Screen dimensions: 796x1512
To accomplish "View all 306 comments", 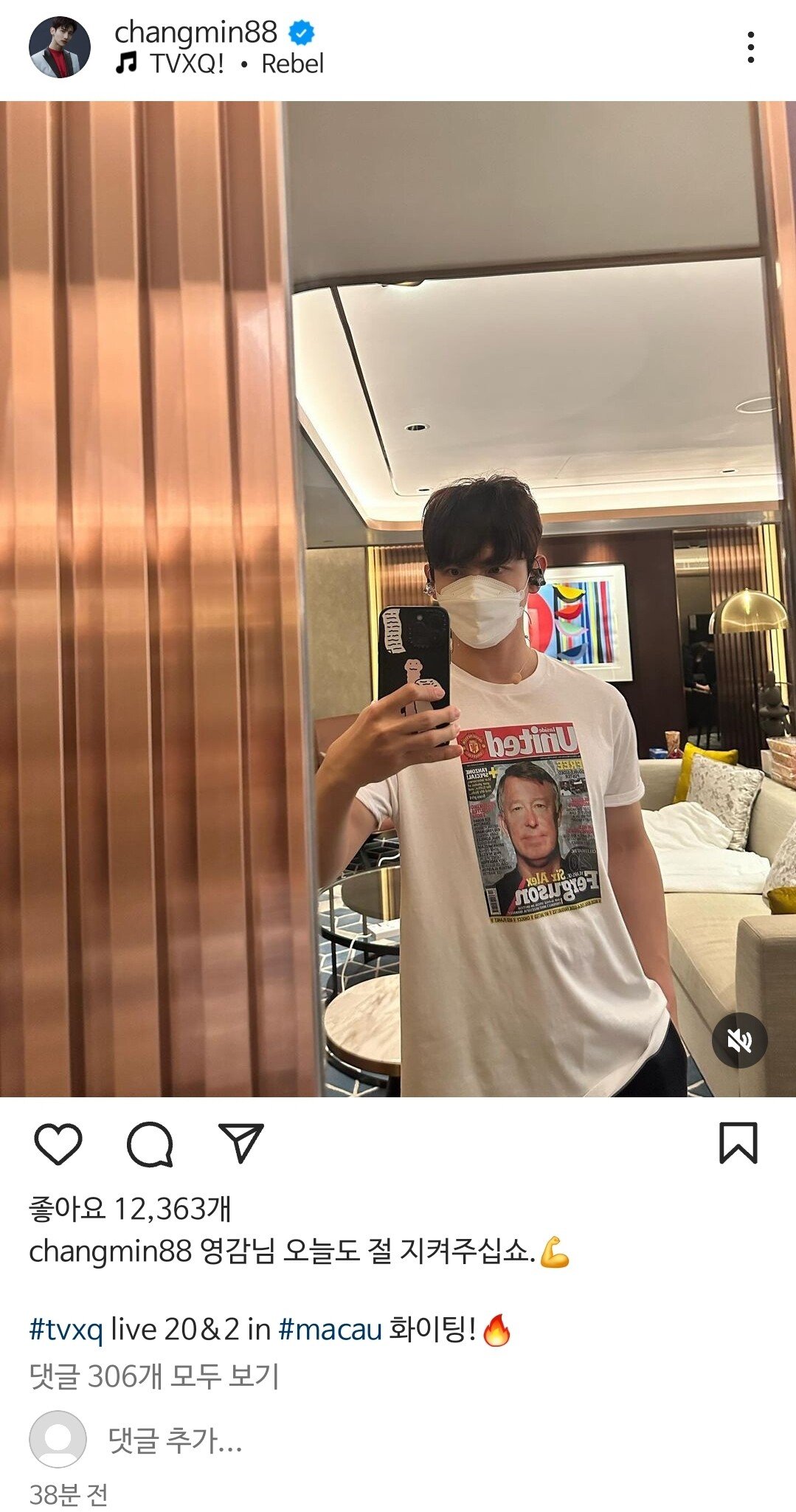I will point(154,1376).
